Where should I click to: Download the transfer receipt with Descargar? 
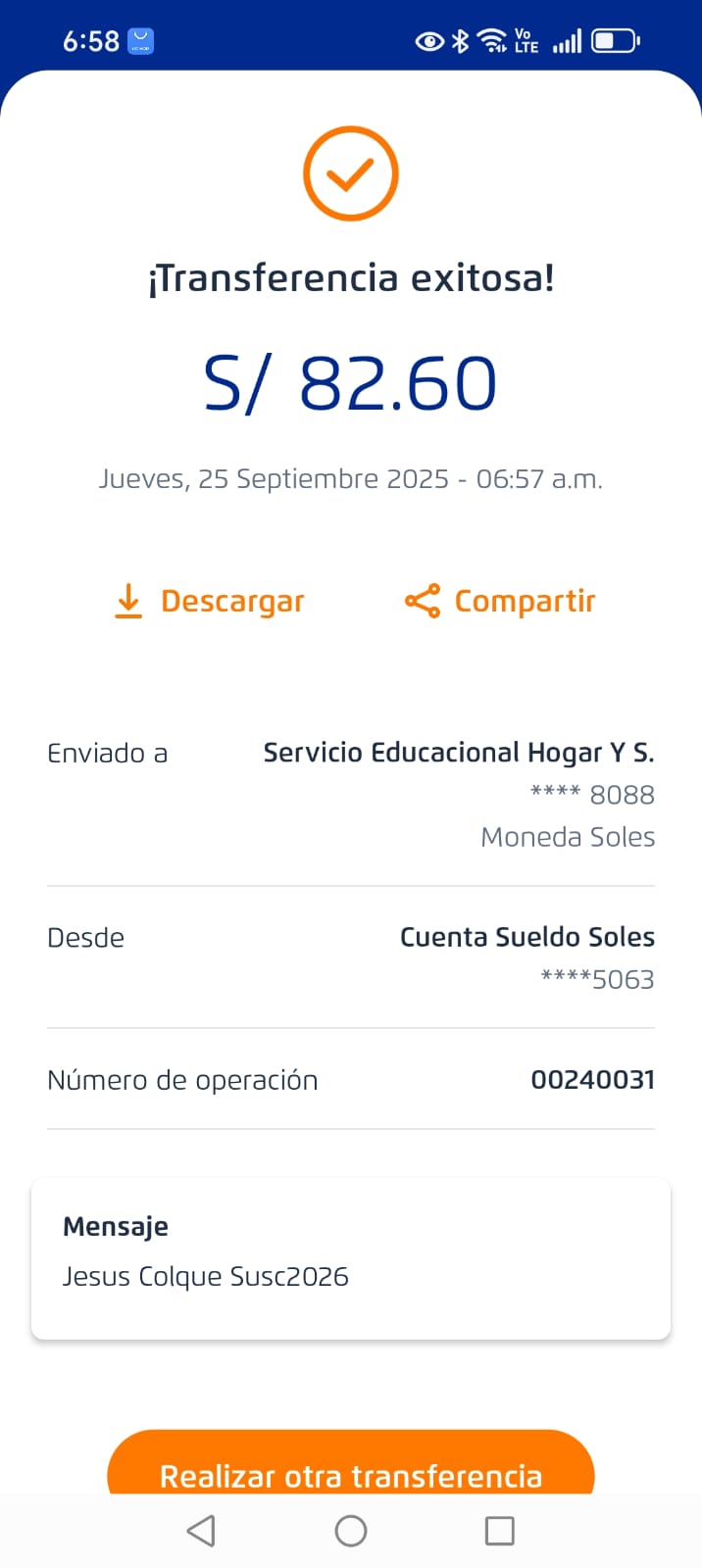(x=210, y=601)
